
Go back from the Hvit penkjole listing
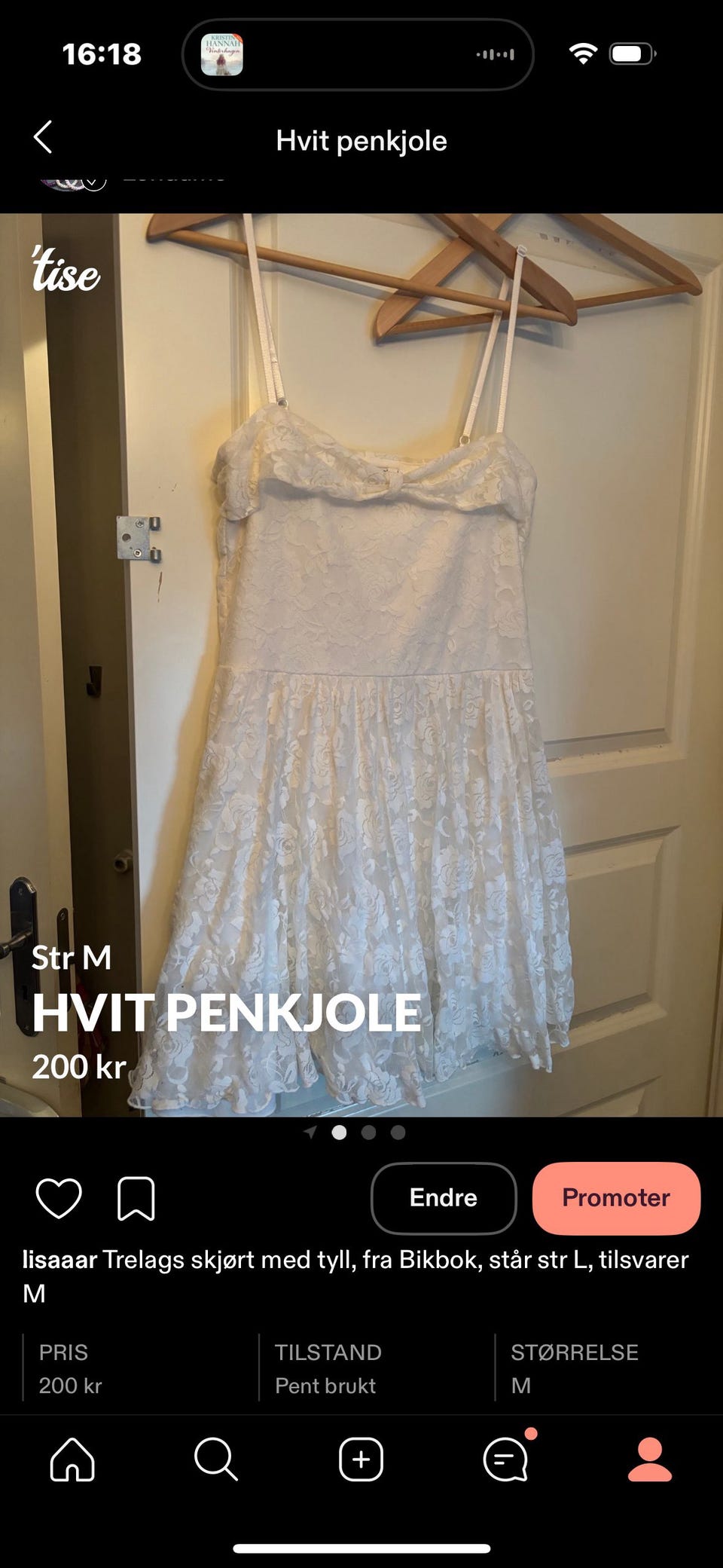click(43, 138)
